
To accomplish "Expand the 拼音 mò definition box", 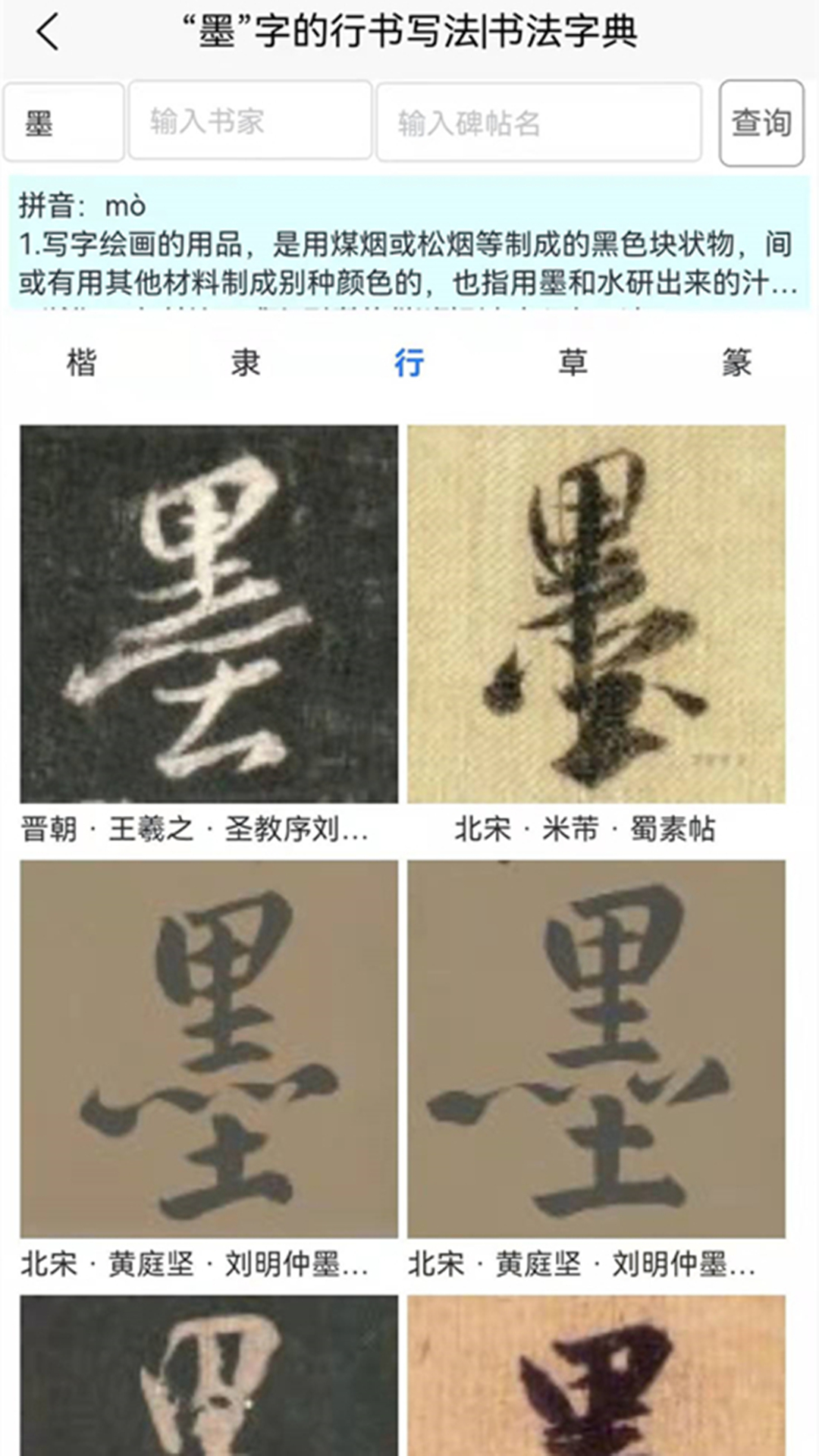I will pos(409,244).
